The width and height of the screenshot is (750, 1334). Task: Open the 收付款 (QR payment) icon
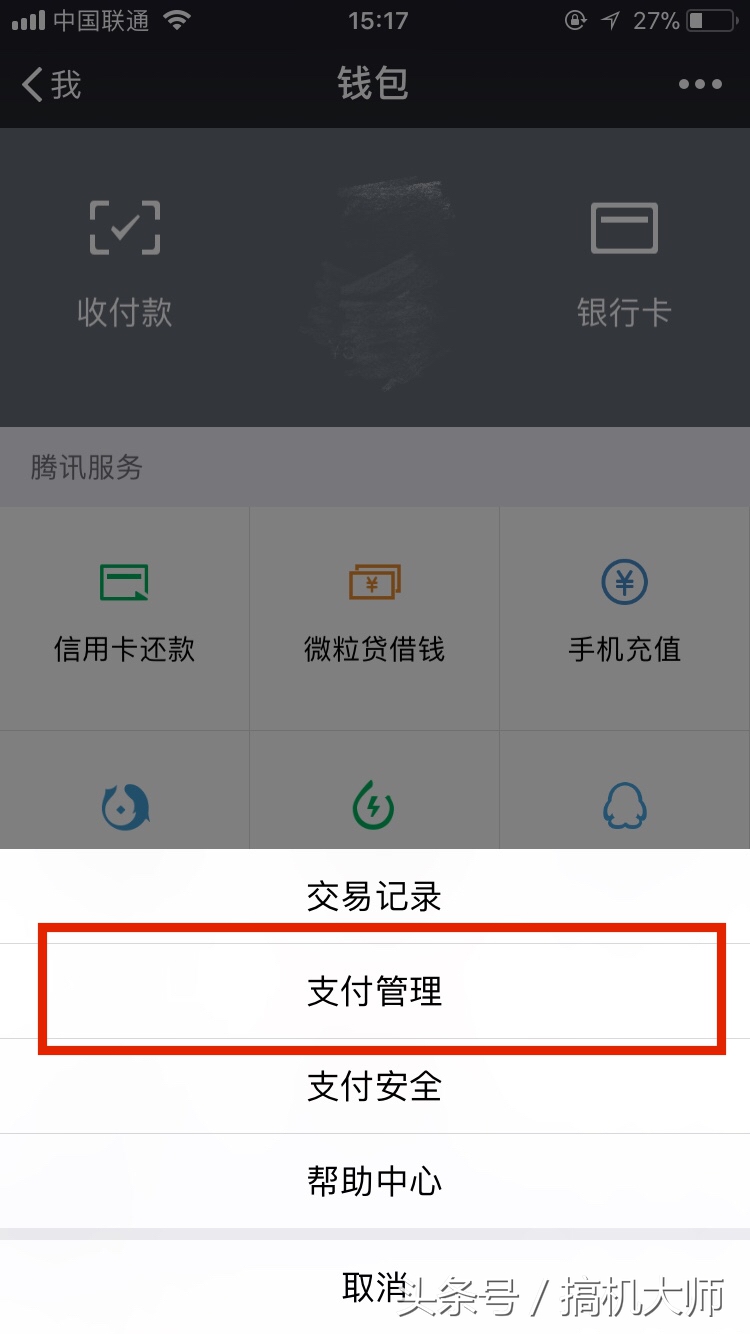coord(124,255)
